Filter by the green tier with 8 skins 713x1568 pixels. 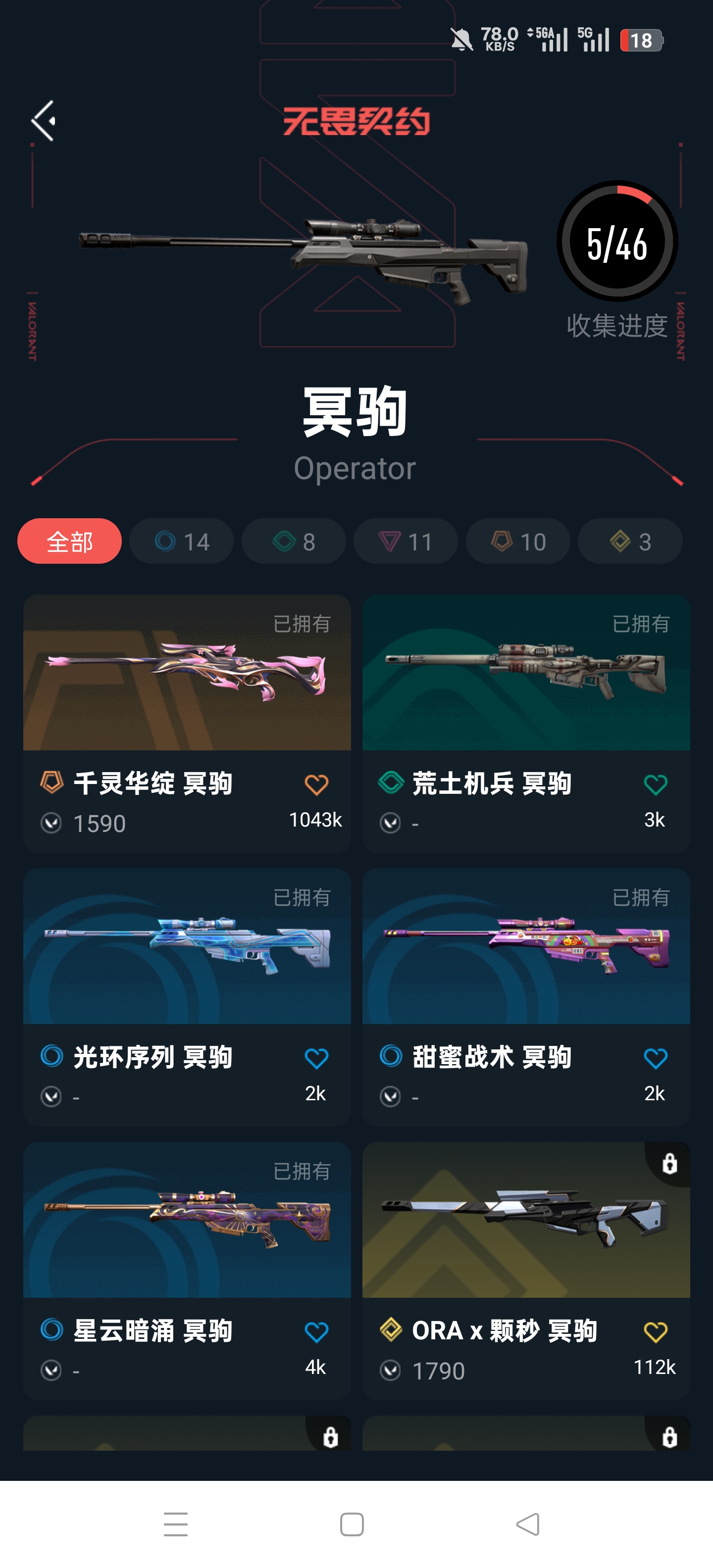pos(294,541)
